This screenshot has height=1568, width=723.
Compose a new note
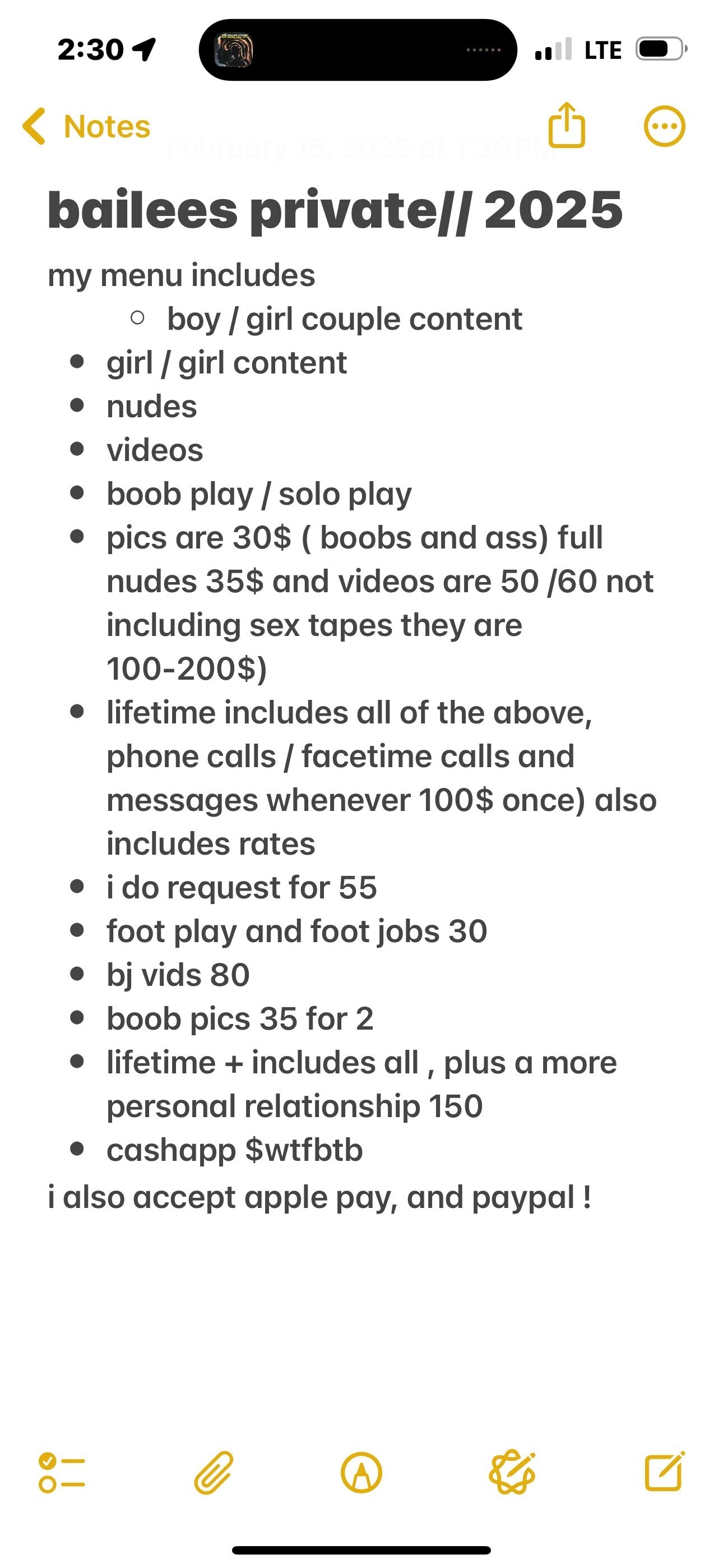click(664, 1472)
